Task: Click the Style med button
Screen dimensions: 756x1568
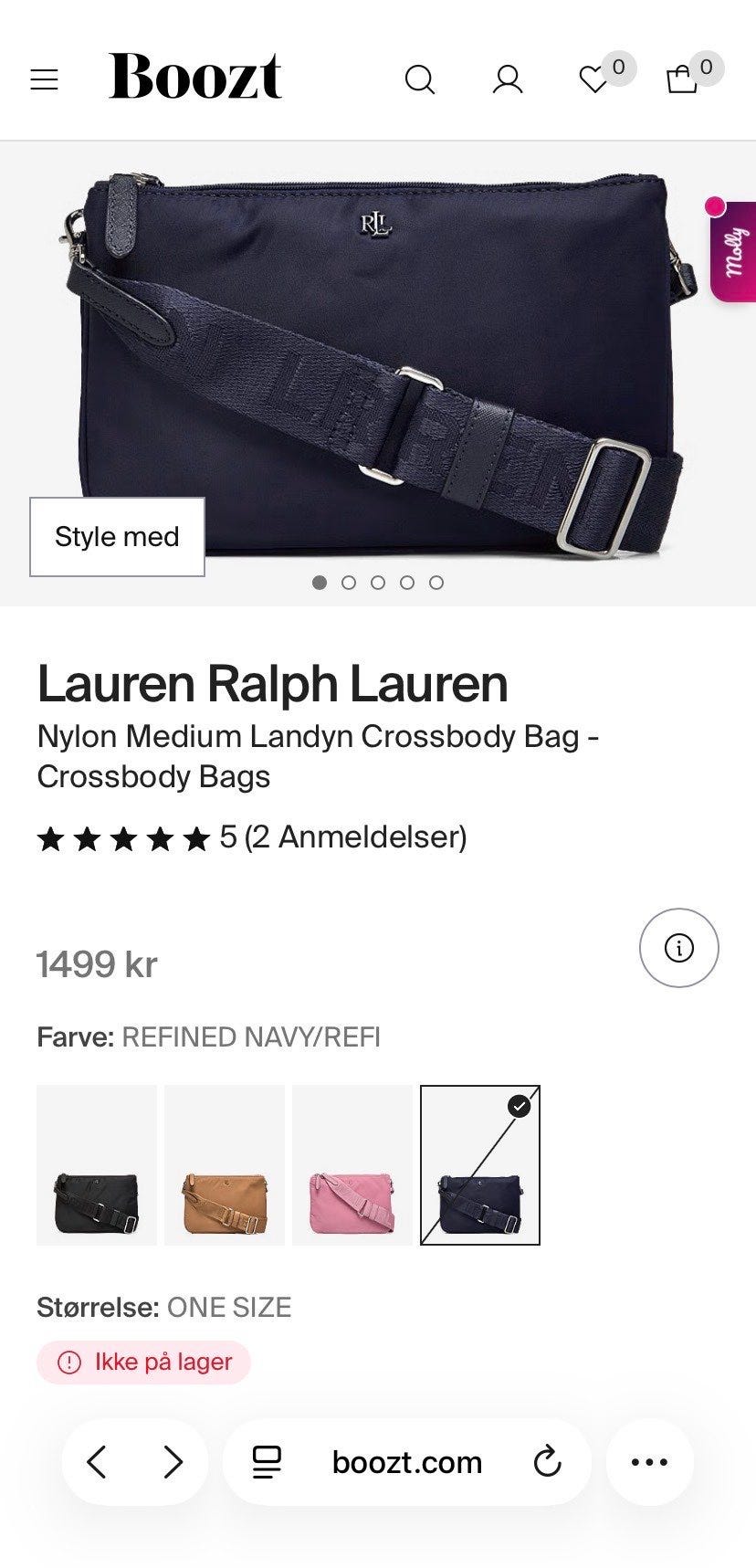Action: click(117, 536)
